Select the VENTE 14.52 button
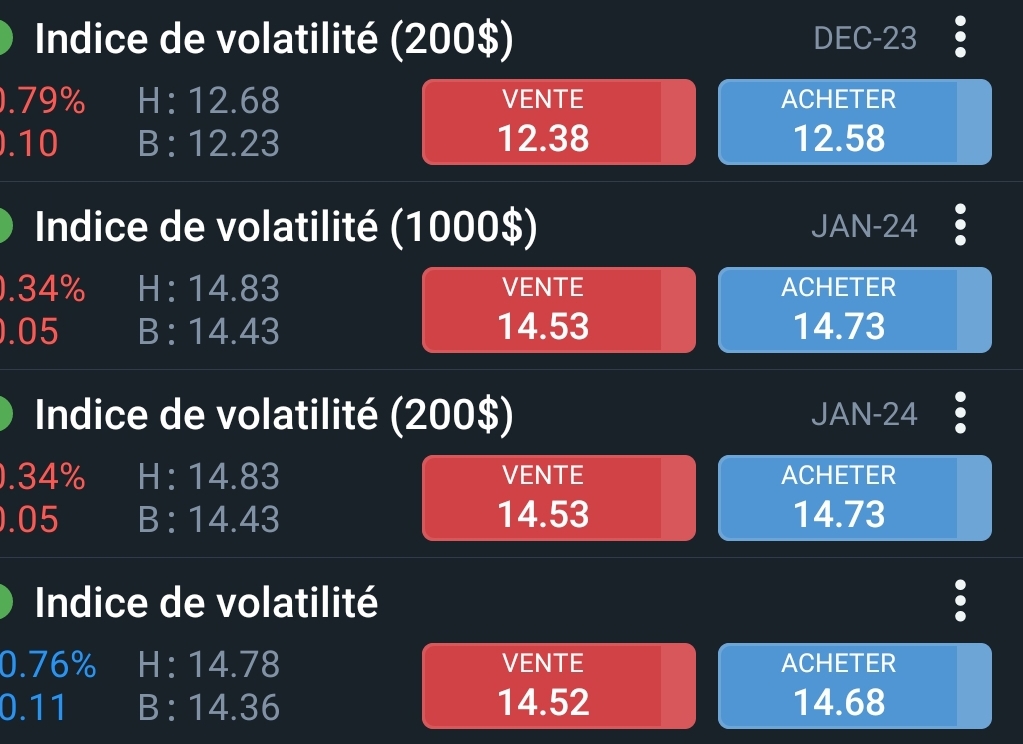This screenshot has height=744, width=1023. point(558,686)
